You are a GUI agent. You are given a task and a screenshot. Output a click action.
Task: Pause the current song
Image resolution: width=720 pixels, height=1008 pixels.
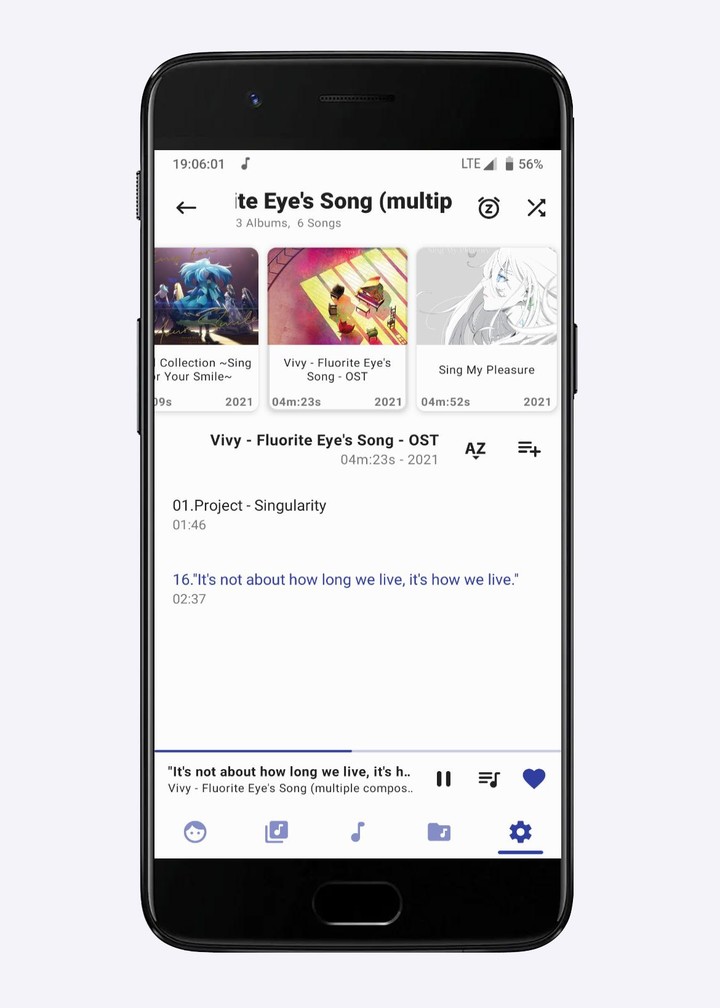444,779
